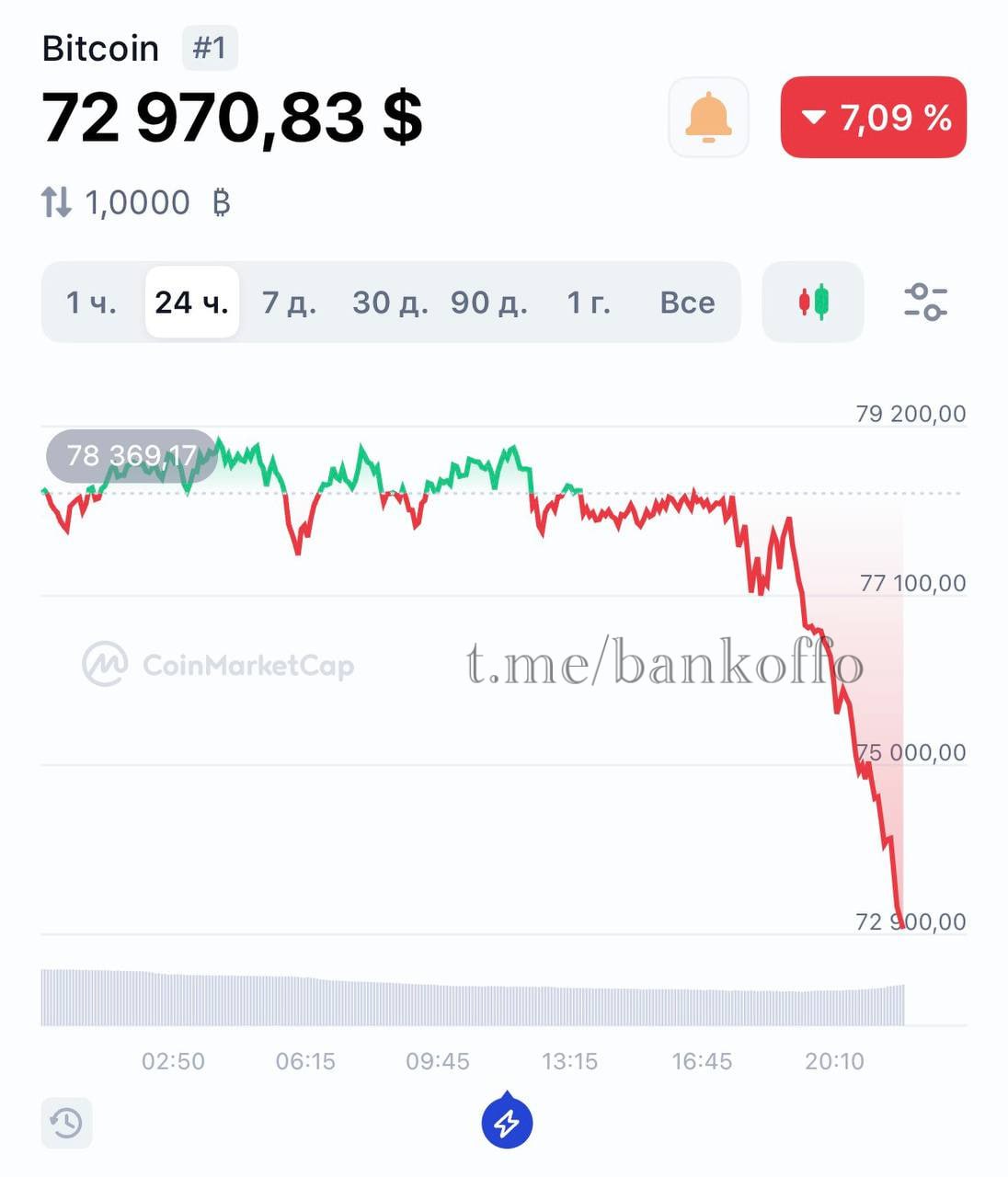Select the 1 ч. time range
Viewport: 1008px width, 1177px height.
coord(91,303)
